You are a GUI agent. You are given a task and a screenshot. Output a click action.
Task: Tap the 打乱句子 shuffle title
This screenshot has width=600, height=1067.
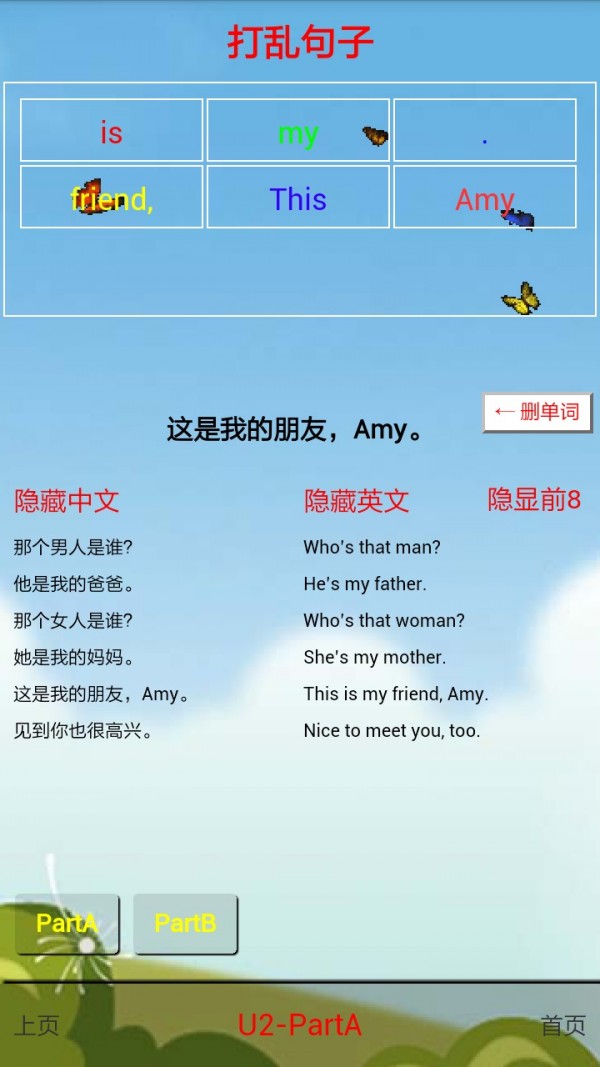300,43
